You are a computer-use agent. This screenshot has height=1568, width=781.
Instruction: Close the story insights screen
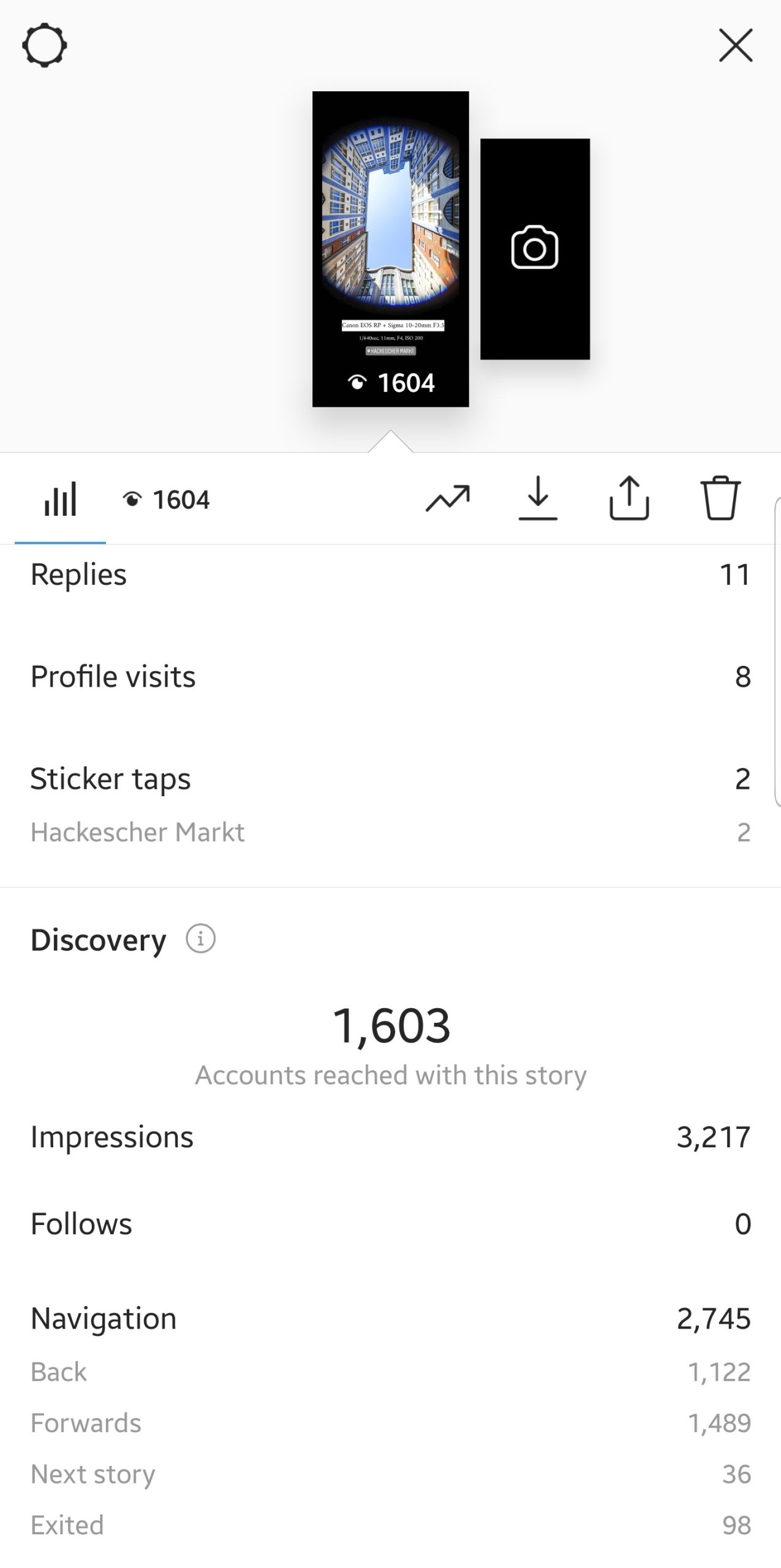tap(735, 45)
